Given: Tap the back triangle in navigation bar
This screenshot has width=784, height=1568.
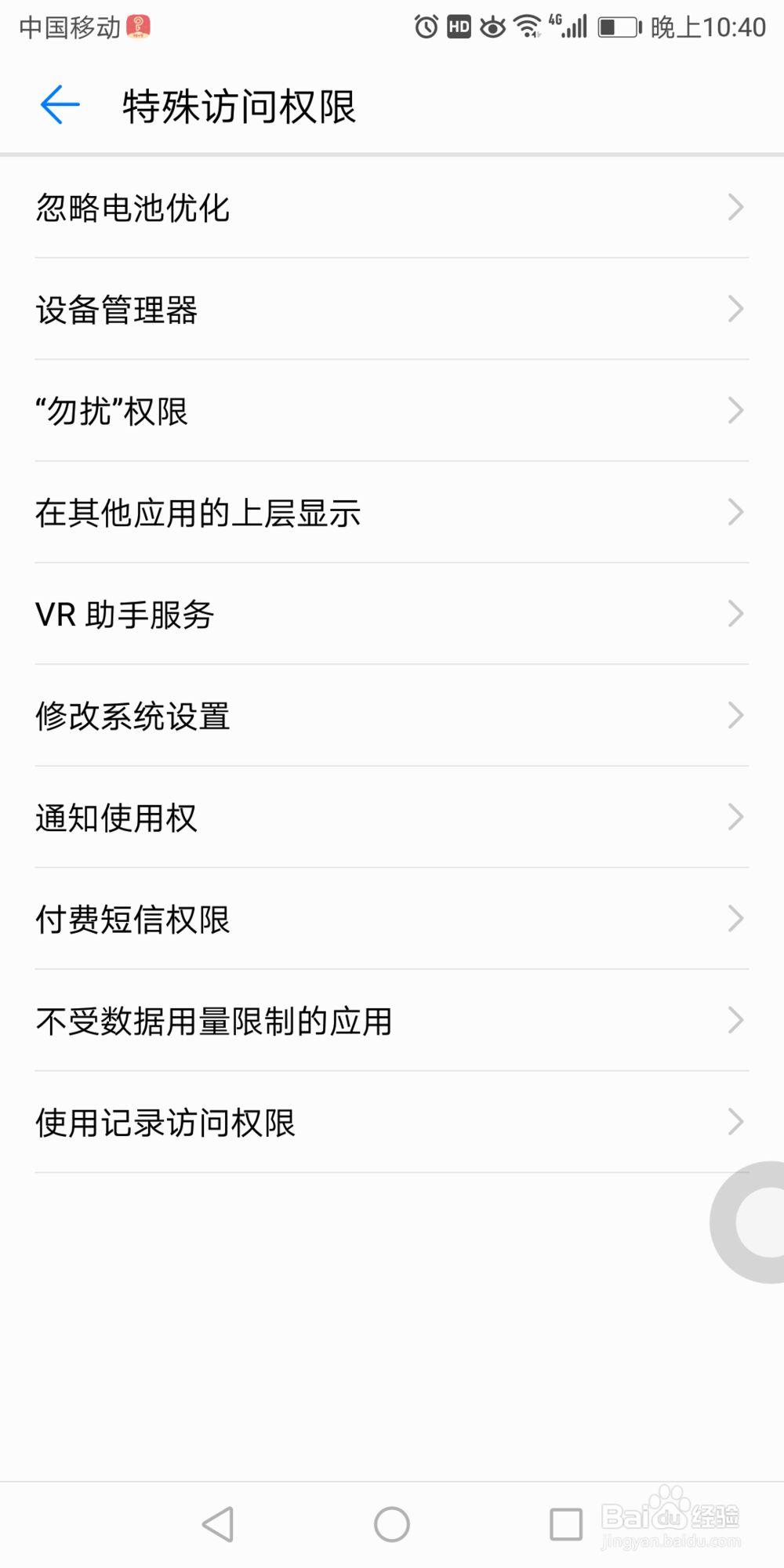Looking at the screenshot, I should [218, 1522].
